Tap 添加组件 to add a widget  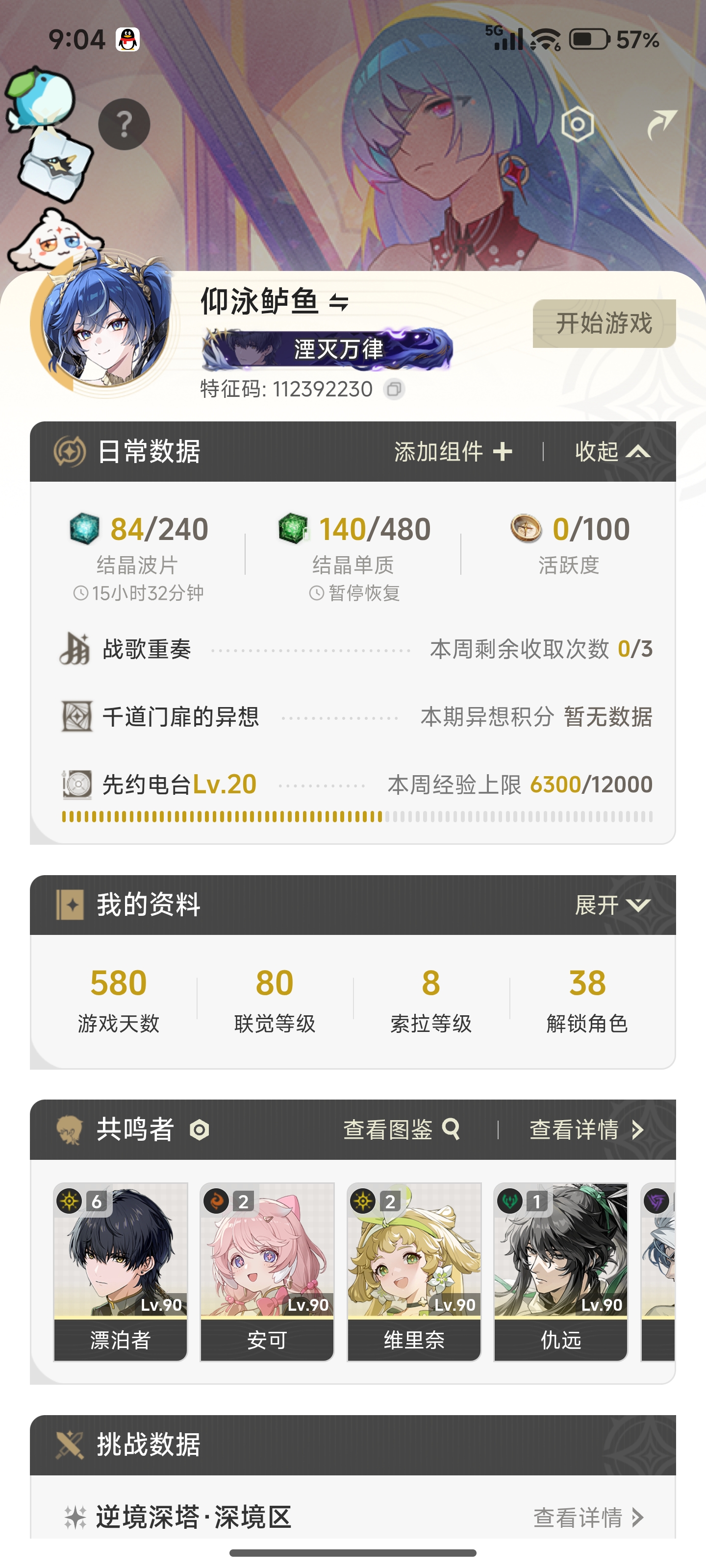453,452
